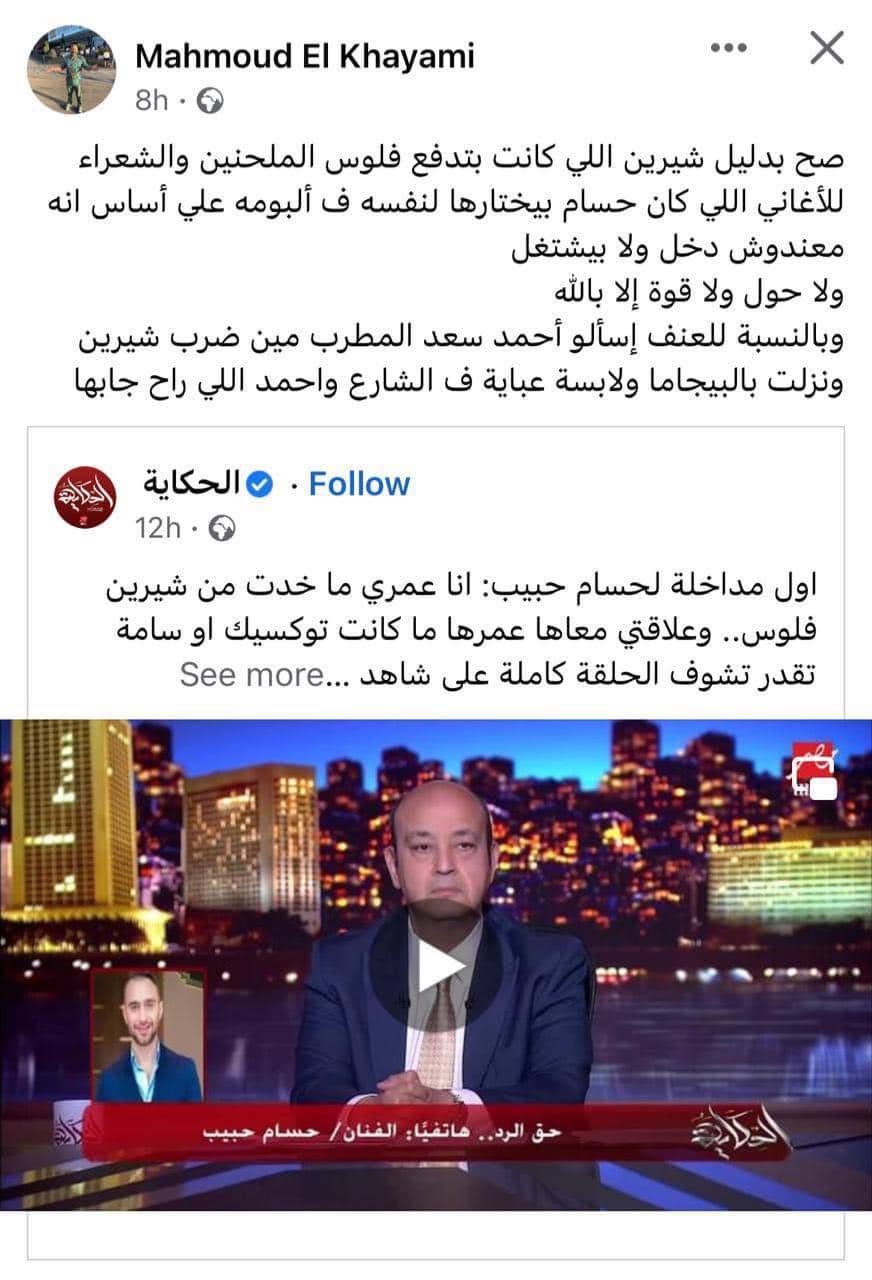Follow the الحكاية page
The image size is (872, 1280).
(359, 484)
